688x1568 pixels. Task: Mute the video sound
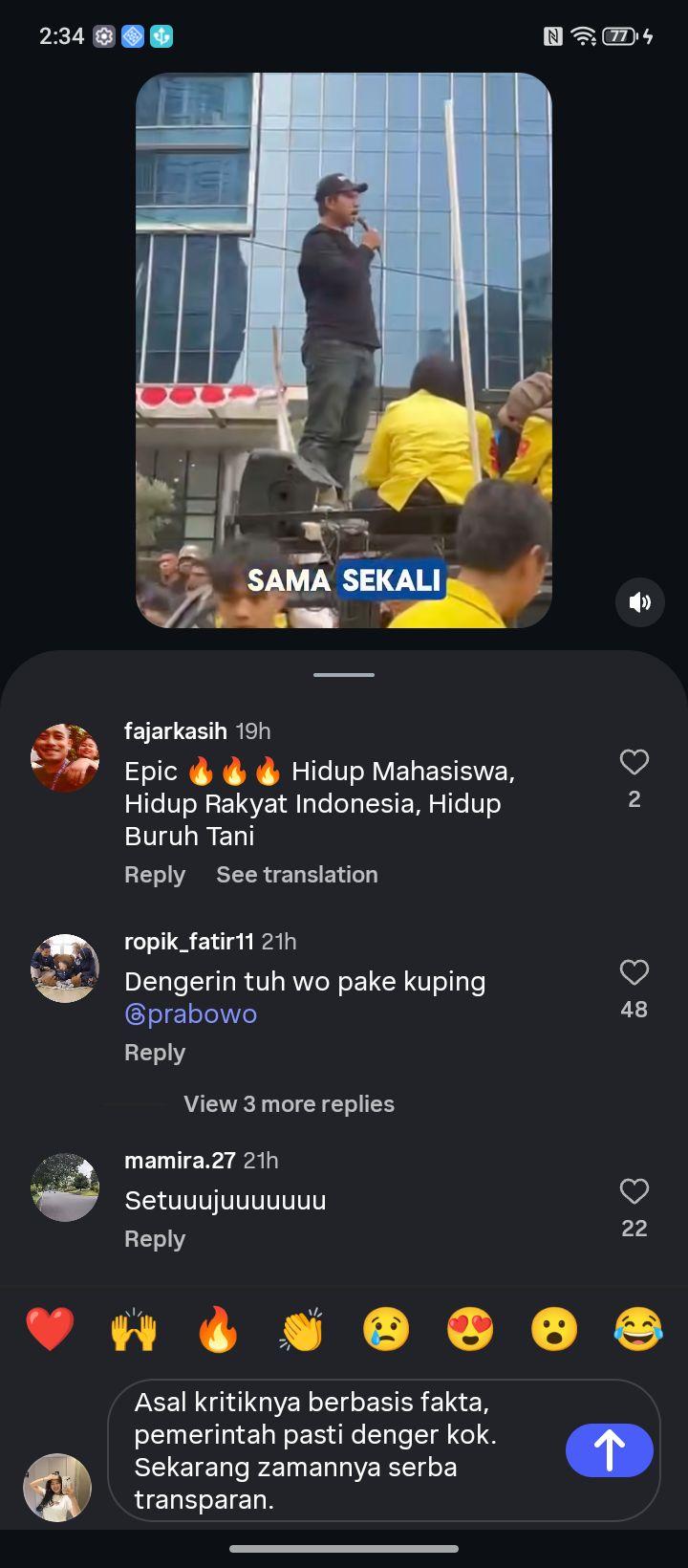tap(639, 602)
